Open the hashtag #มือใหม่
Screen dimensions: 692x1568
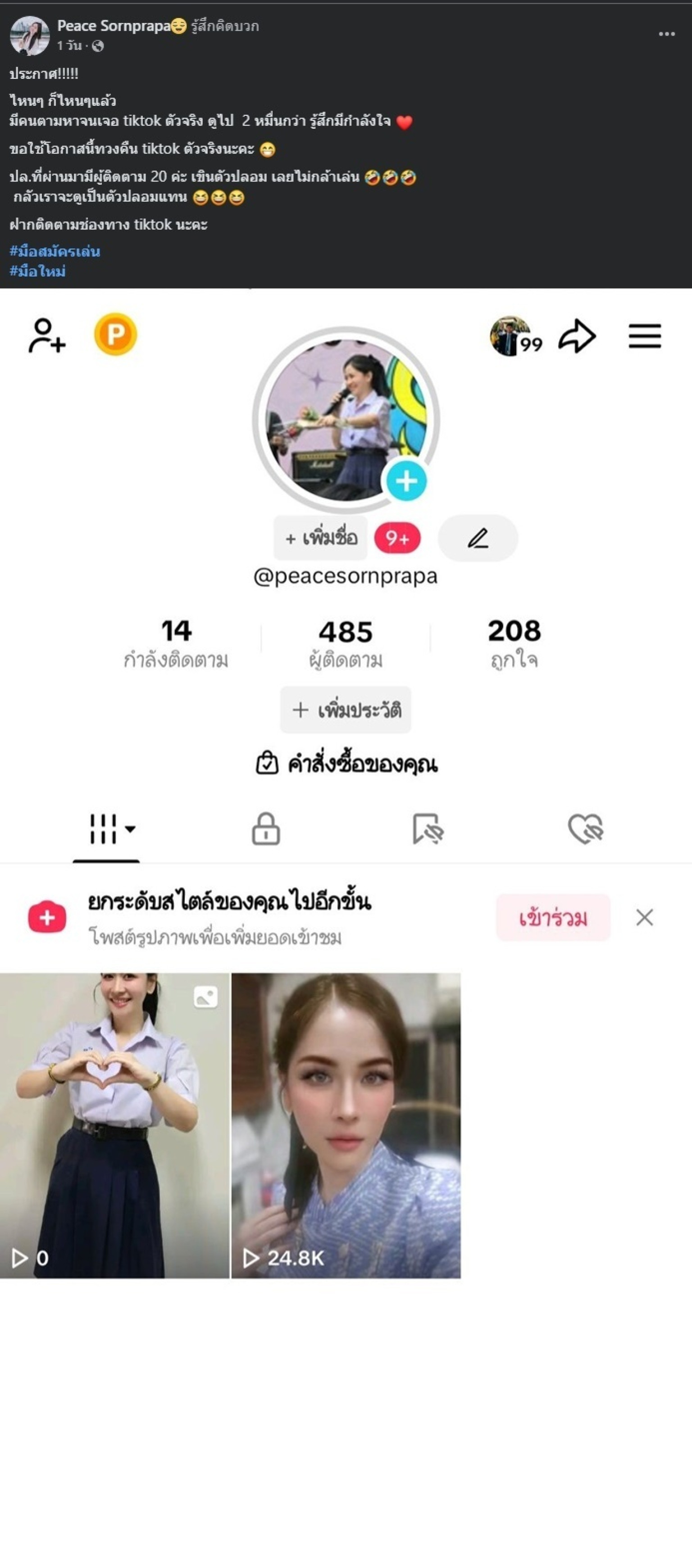point(38,272)
